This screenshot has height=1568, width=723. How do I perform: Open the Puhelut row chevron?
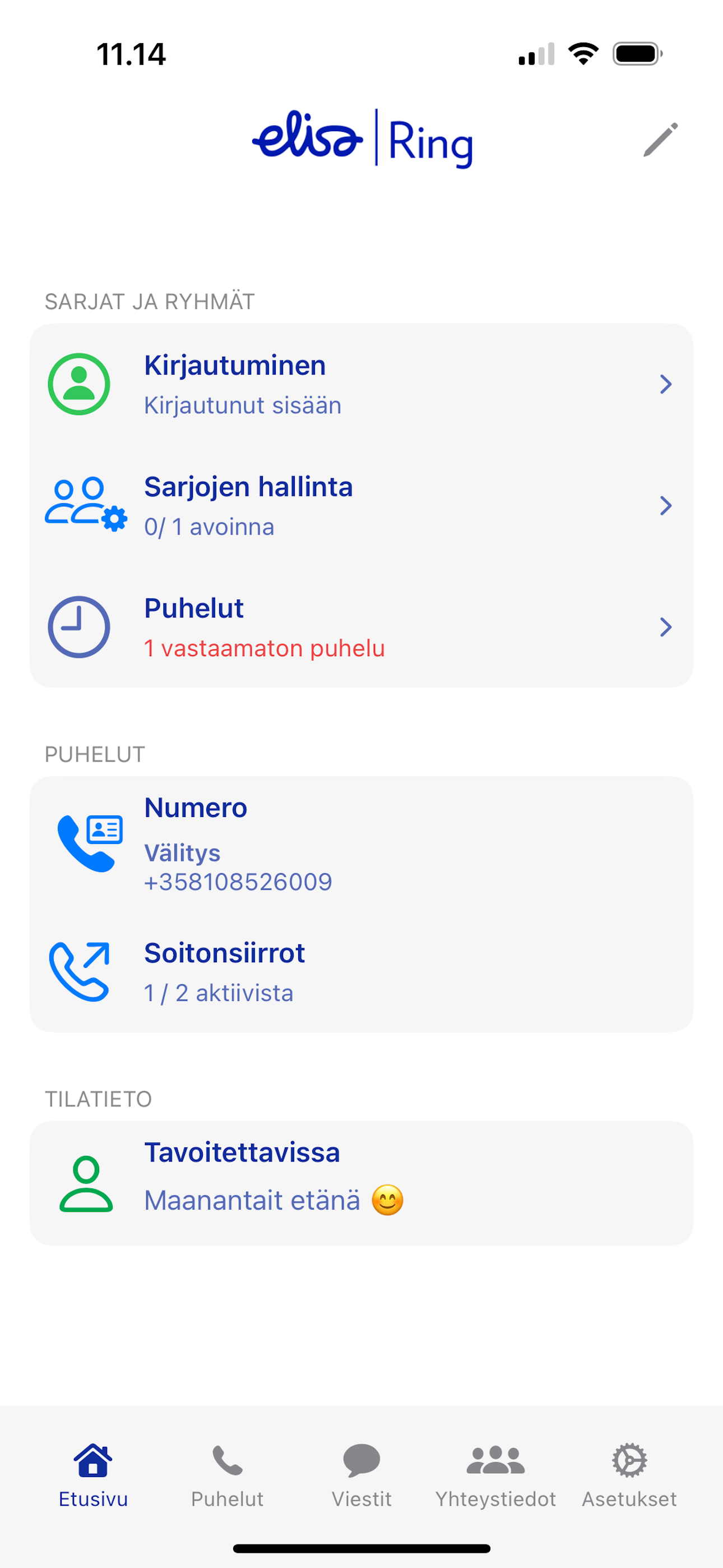(x=667, y=627)
